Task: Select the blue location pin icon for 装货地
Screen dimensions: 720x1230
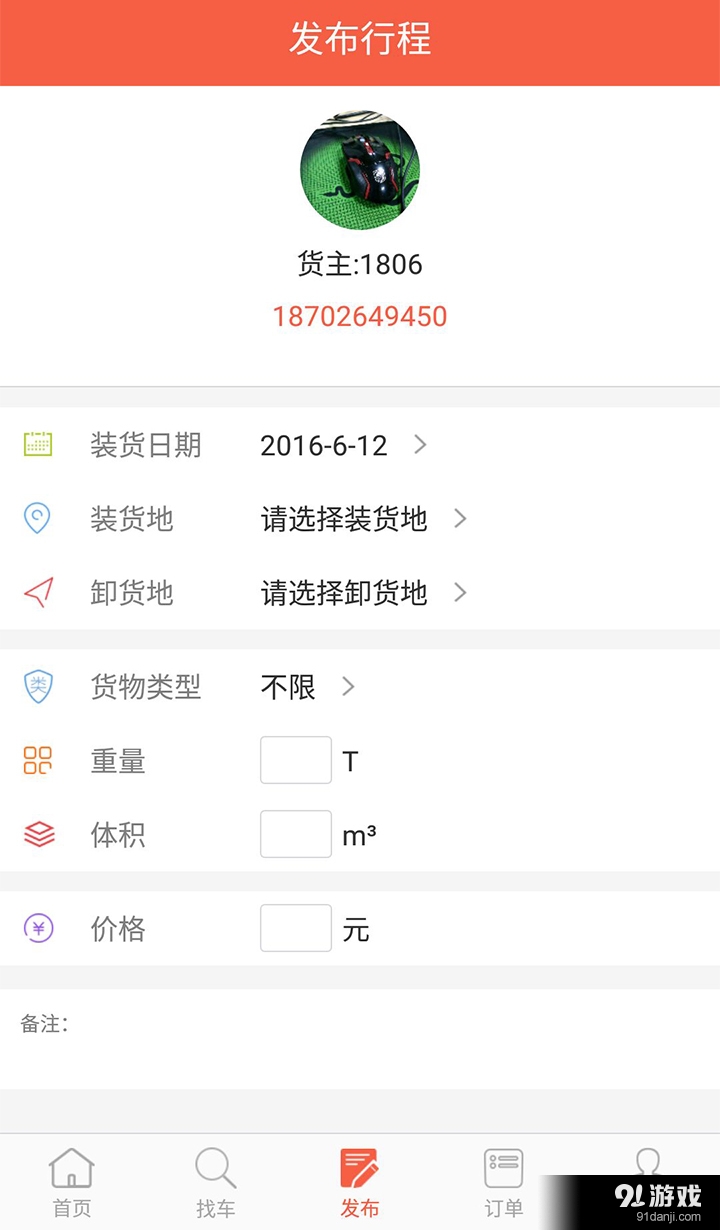Action: pos(39,519)
